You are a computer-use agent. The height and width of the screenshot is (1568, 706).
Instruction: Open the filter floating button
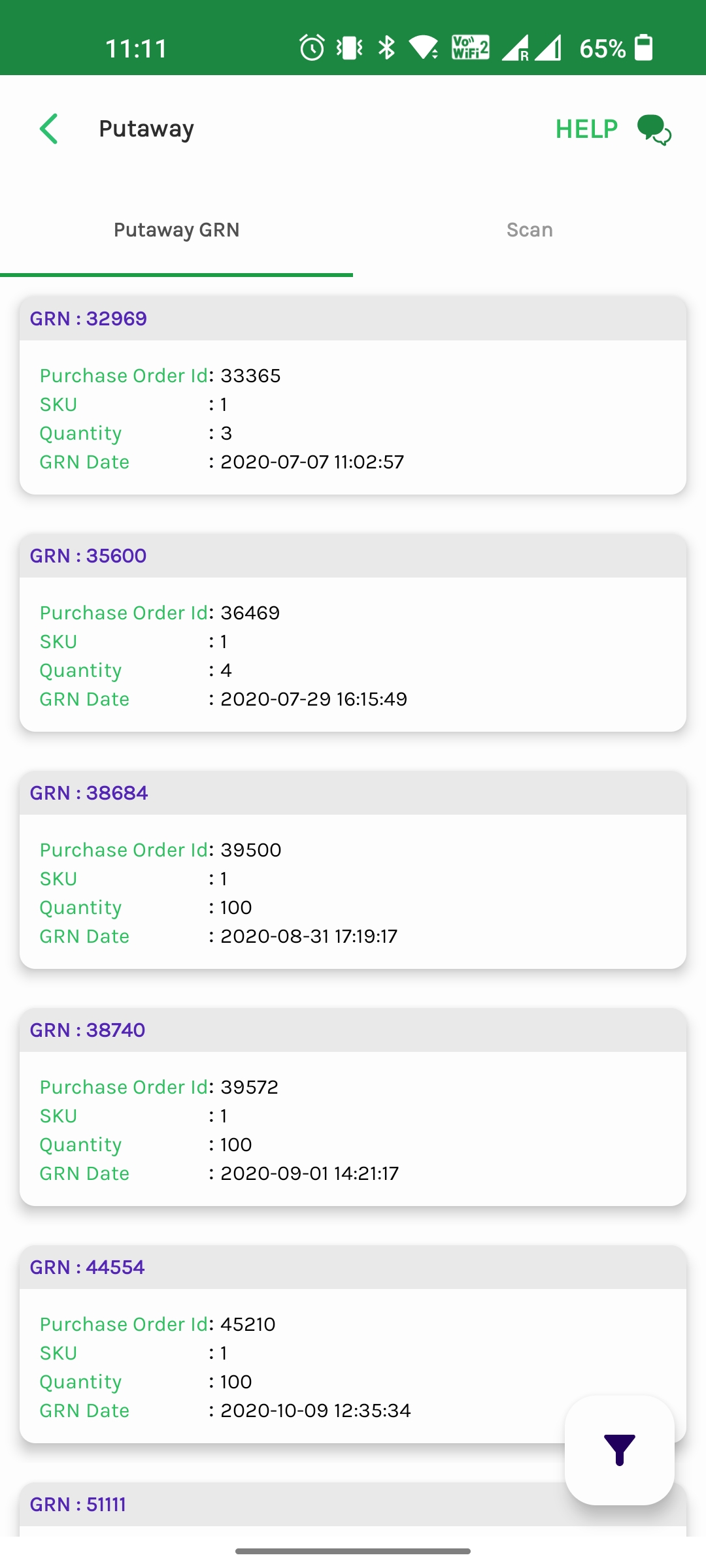coord(619,1450)
